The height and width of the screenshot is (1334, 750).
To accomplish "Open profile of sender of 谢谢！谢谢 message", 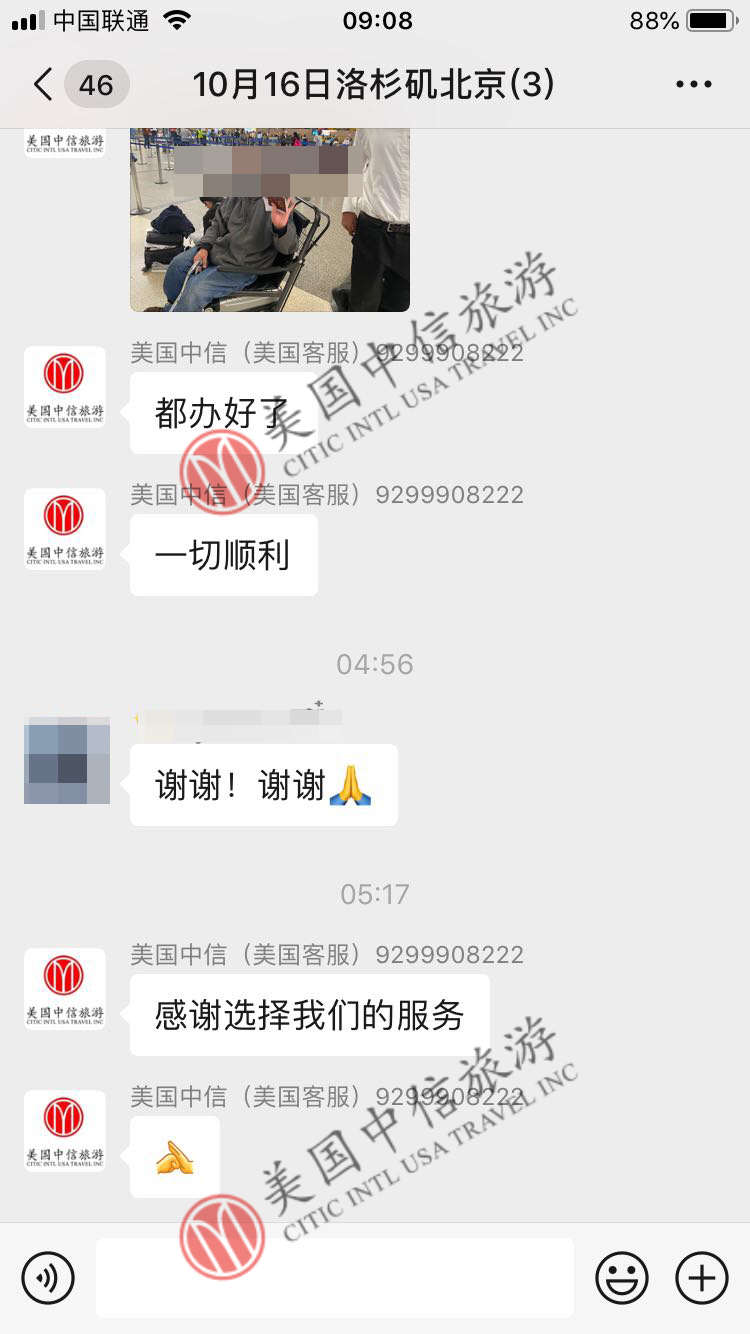I will pyautogui.click(x=66, y=760).
